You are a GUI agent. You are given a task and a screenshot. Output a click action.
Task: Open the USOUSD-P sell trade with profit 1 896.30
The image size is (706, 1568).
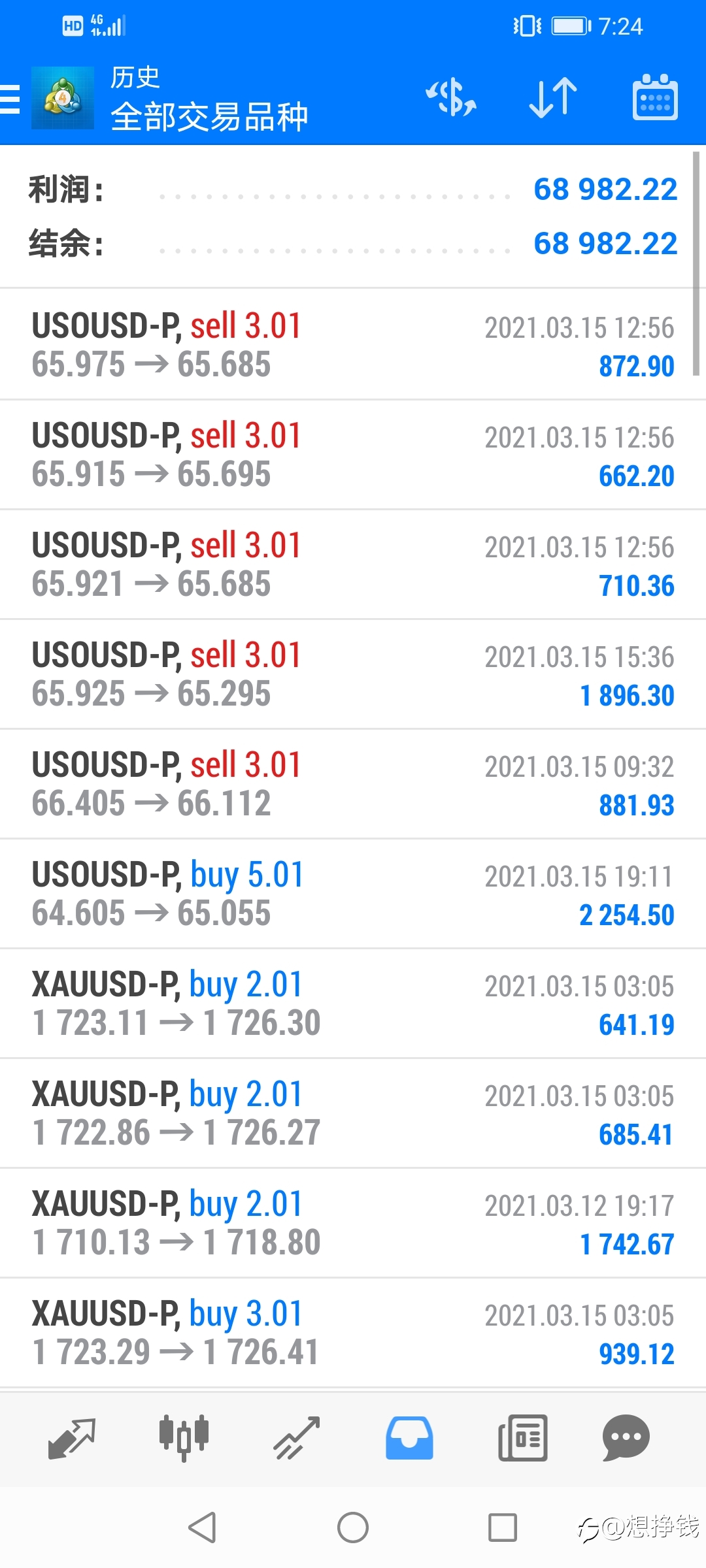click(x=353, y=674)
